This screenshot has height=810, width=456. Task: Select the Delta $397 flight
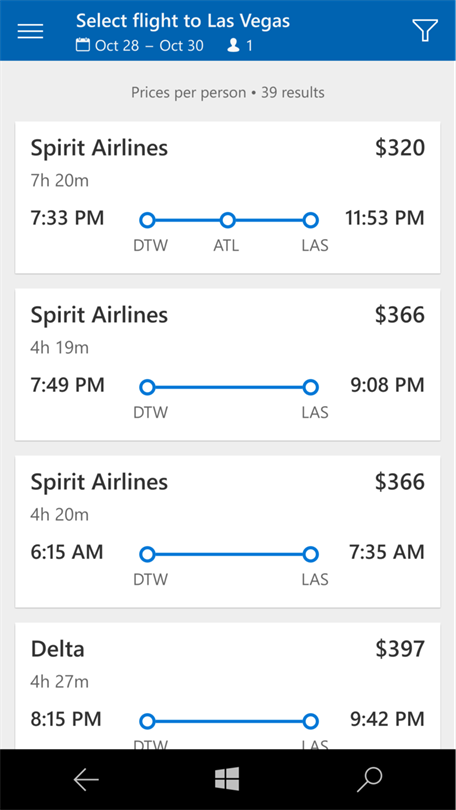228,686
